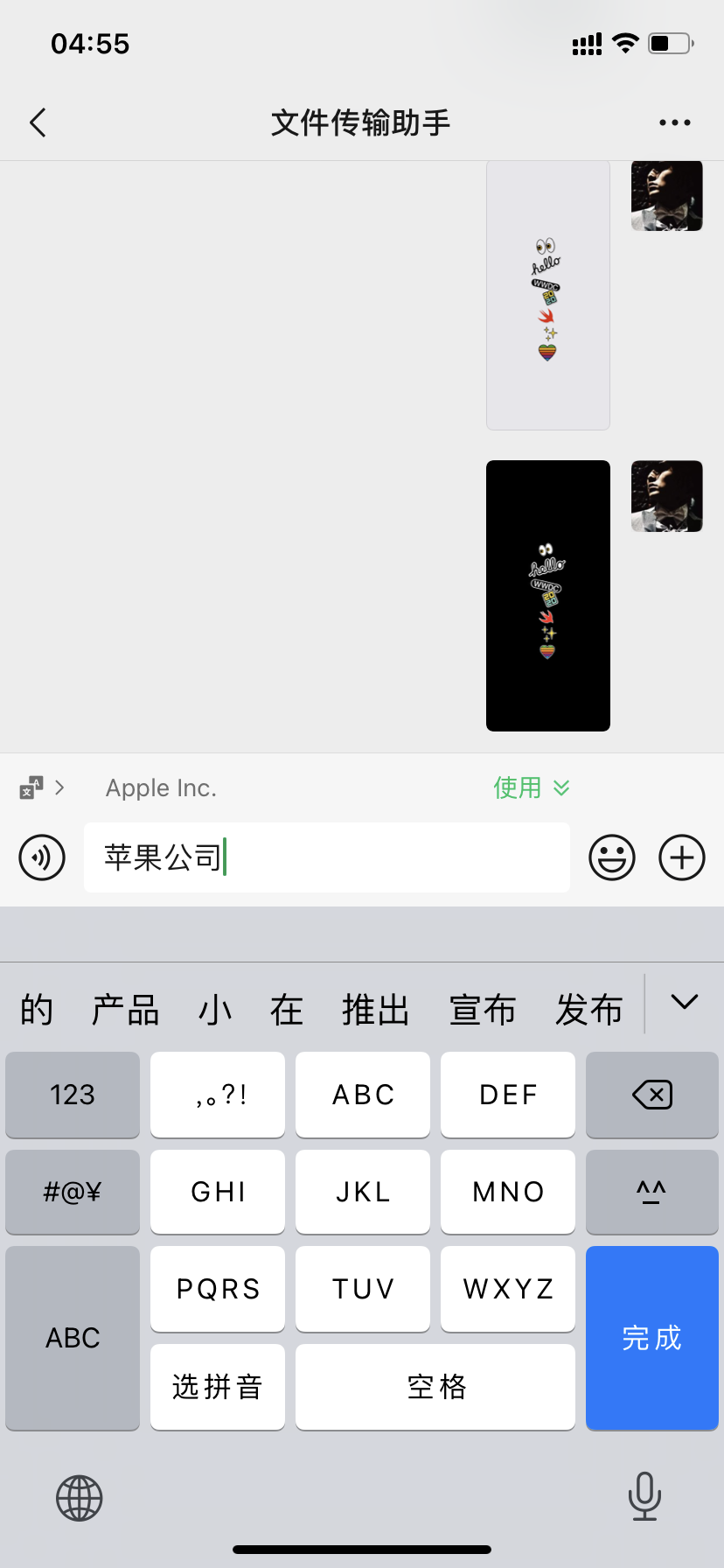
Task: Pick the 产品 word suggestion
Action: coord(125,1010)
